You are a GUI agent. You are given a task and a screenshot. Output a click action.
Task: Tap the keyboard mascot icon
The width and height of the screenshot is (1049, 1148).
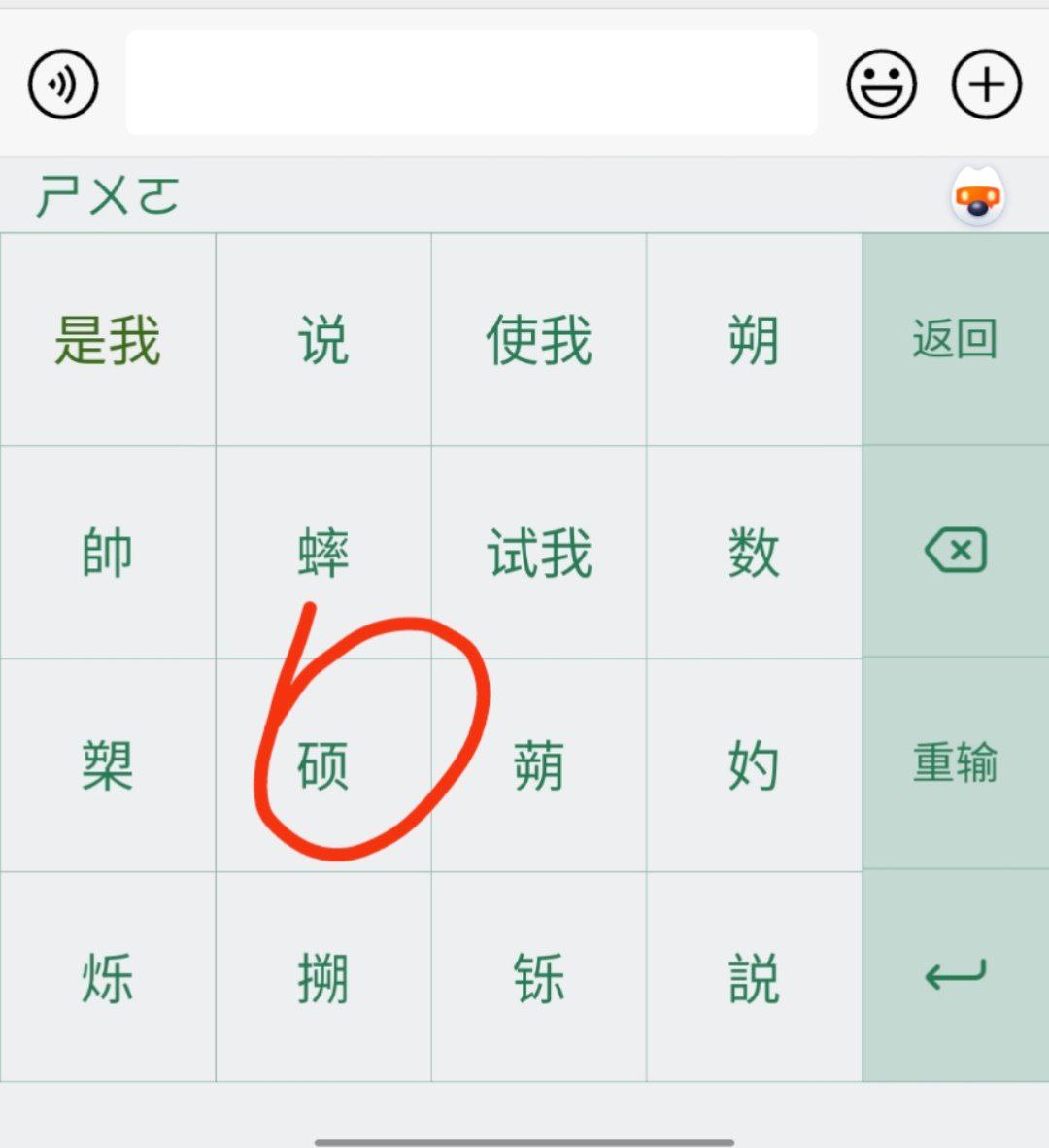(x=978, y=196)
